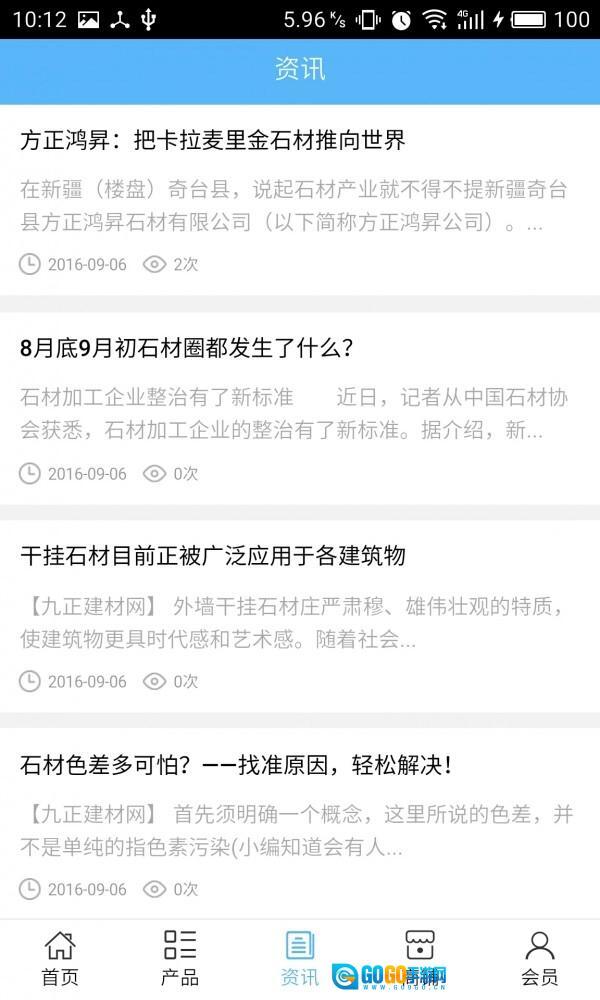View the 石材色差多可怕 article
The image size is (600, 1000).
pos(236,765)
